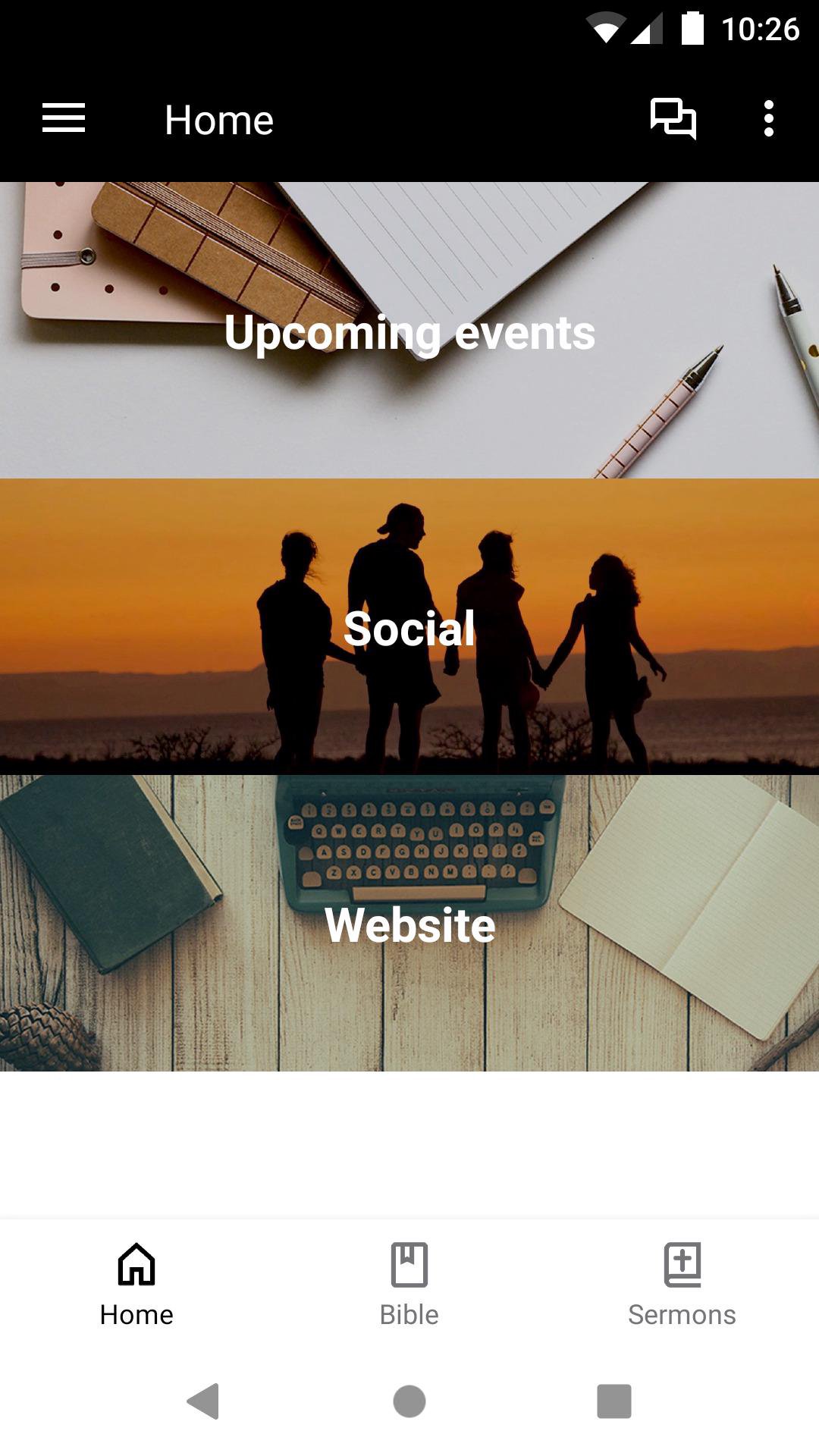
Task: Open the Website tile
Action: pyautogui.click(x=409, y=924)
